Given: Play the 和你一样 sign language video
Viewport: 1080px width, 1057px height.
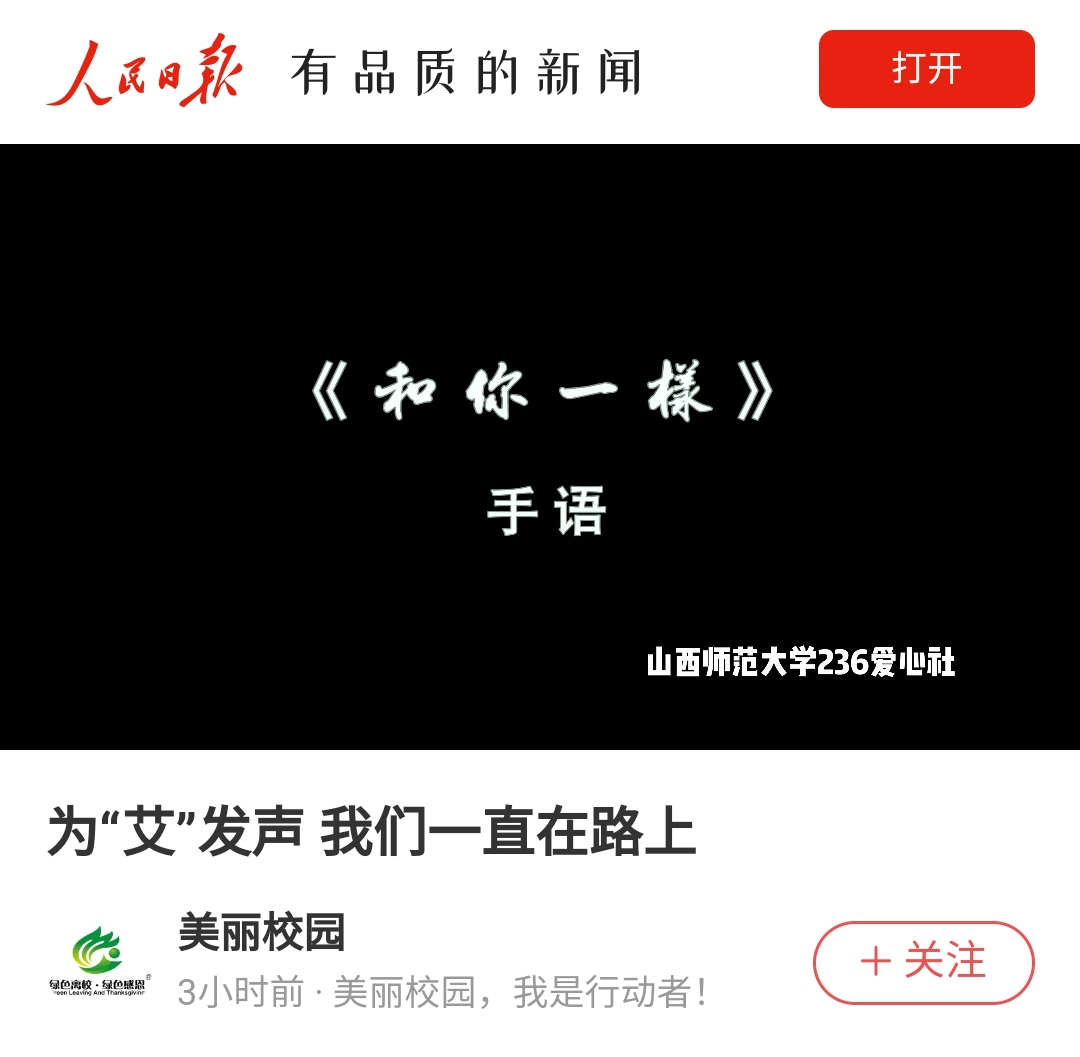Looking at the screenshot, I should pos(540,447).
